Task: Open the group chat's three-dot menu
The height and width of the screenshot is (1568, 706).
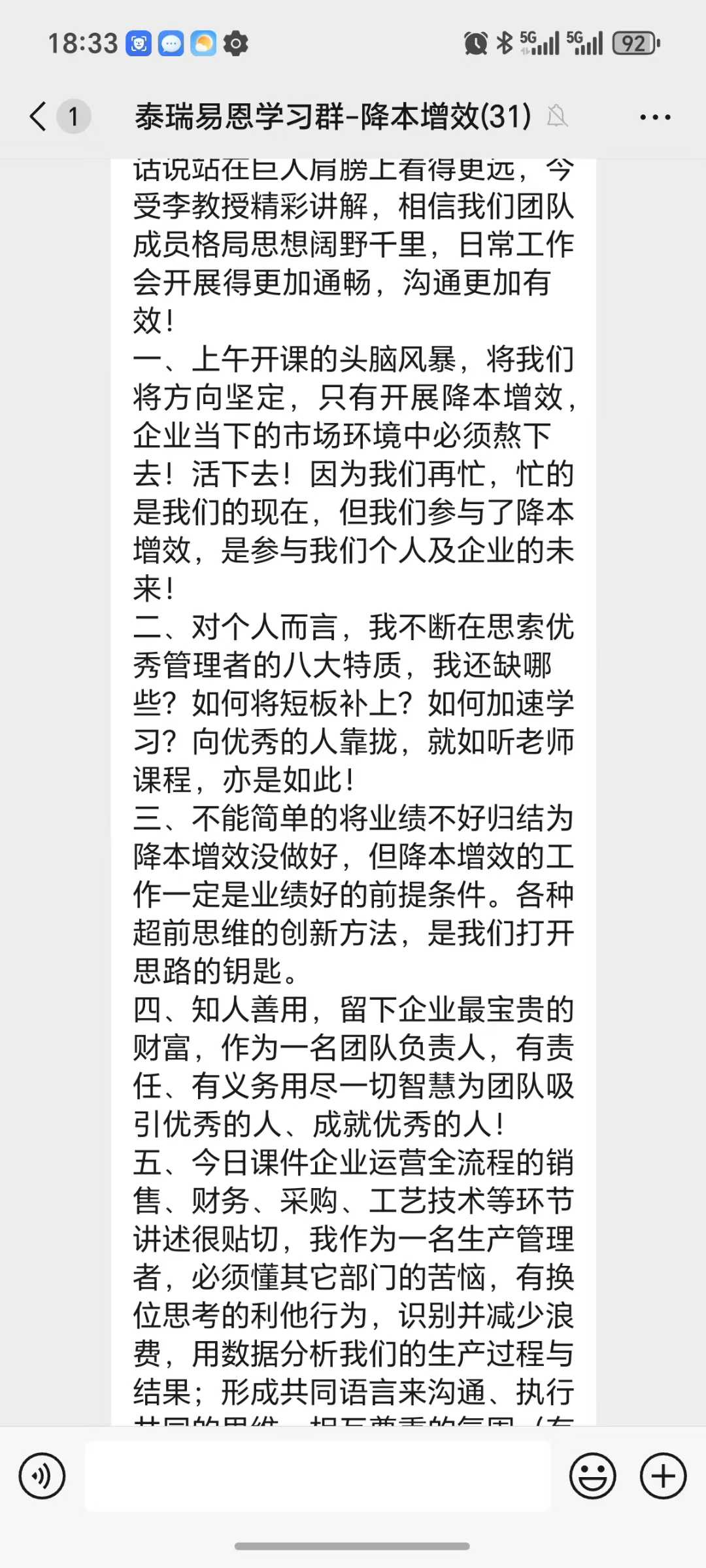Action: [x=655, y=118]
